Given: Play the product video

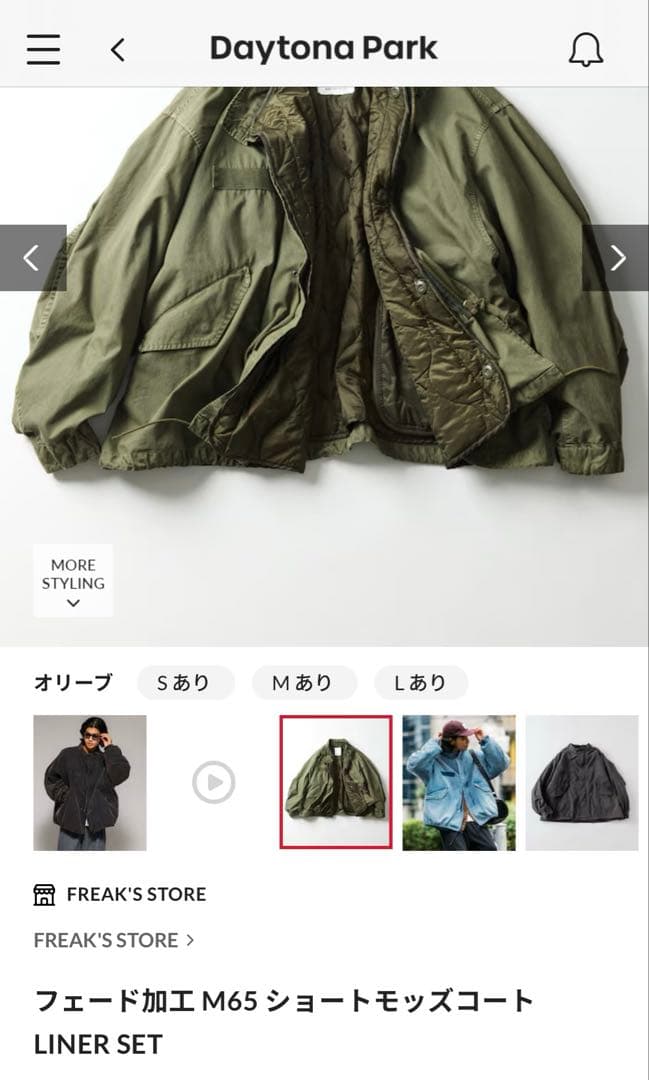Looking at the screenshot, I should pyautogui.click(x=213, y=783).
